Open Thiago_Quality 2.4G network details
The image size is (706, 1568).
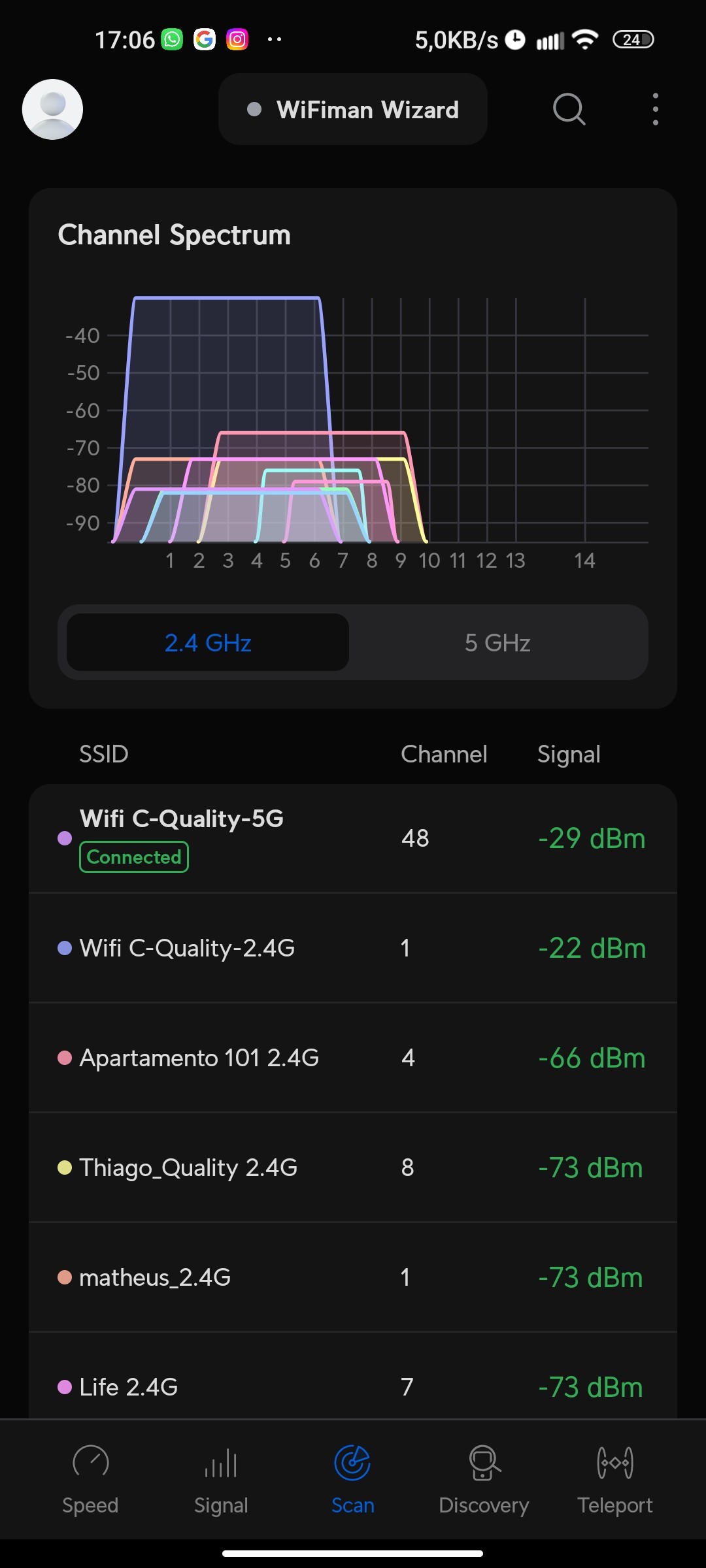coord(353,1168)
